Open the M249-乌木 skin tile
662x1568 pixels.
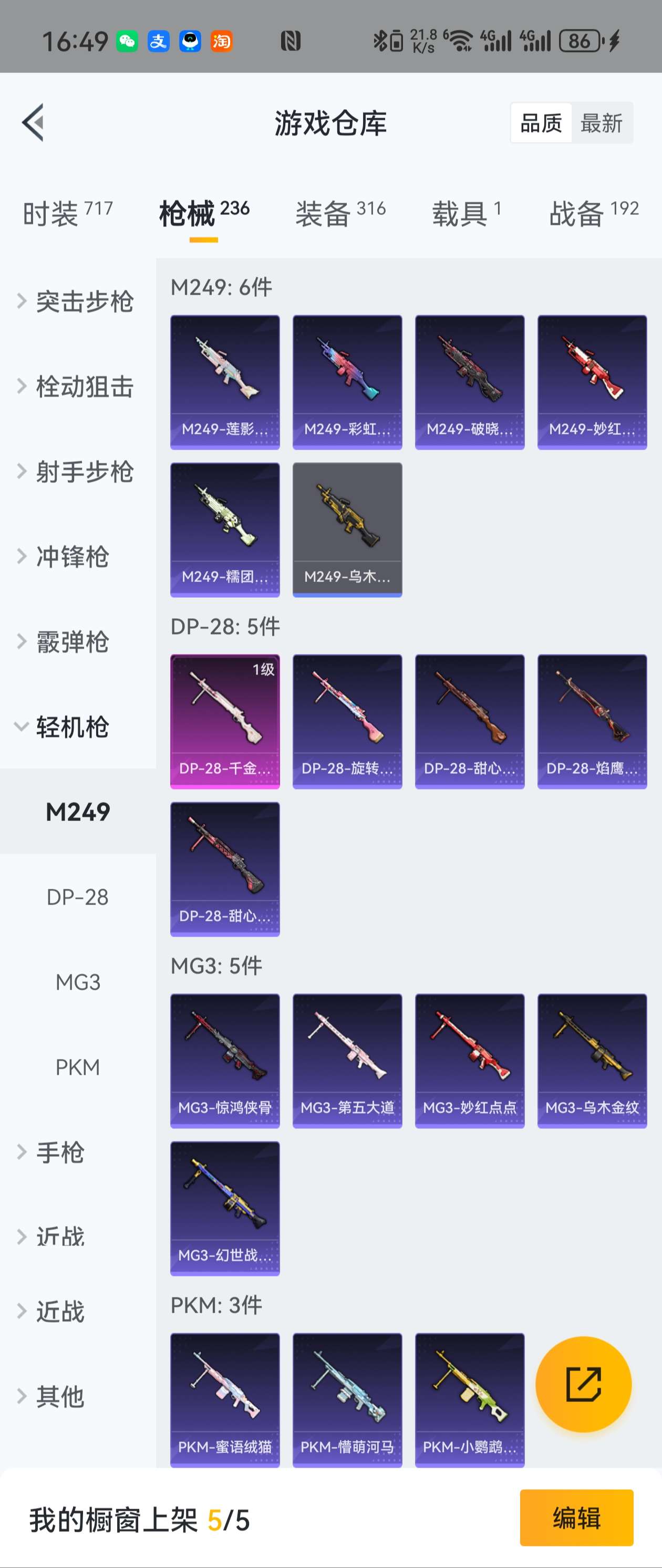[347, 529]
